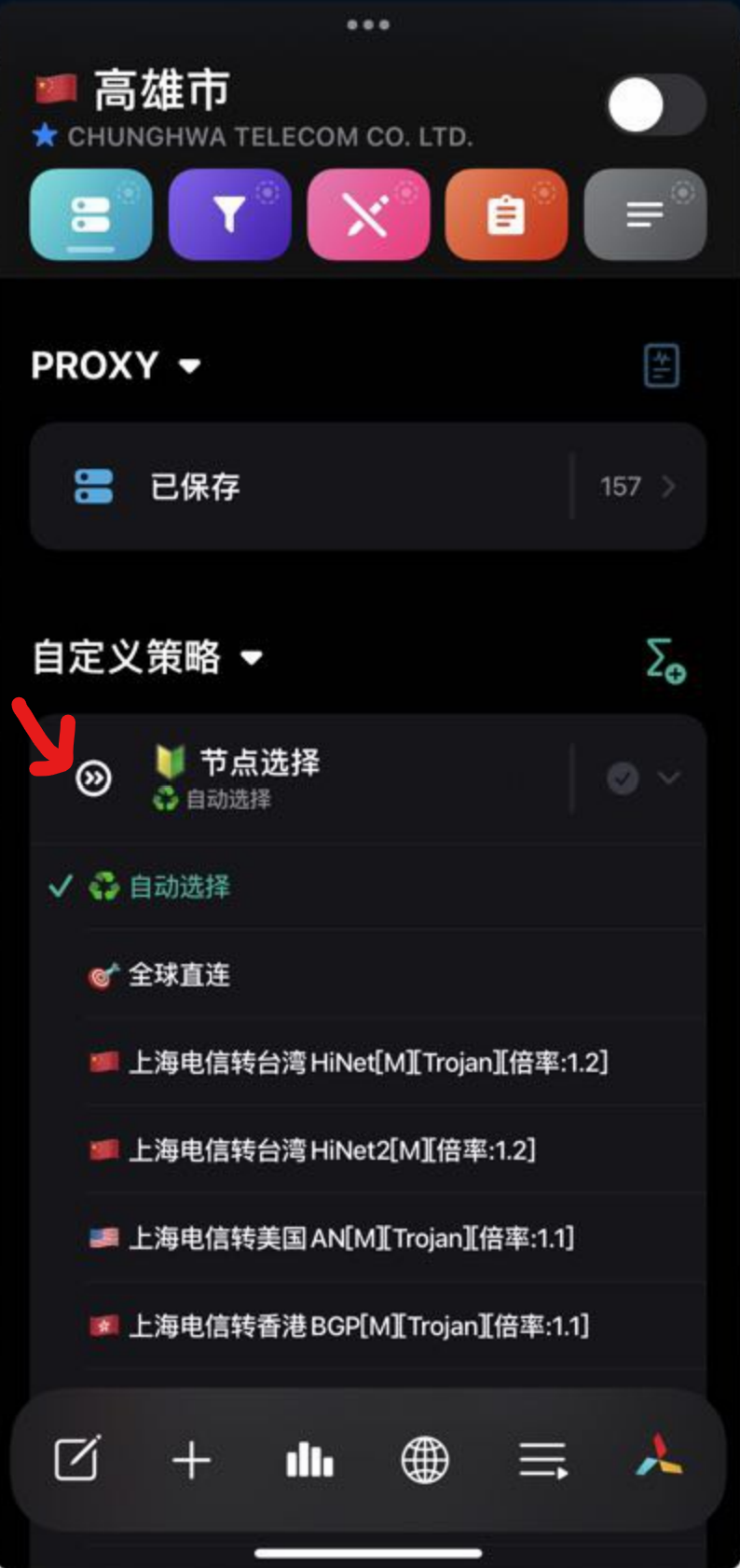The image size is (740, 1568).
Task: Choose 上海电信转香港 BGP node
Action: [x=358, y=1326]
